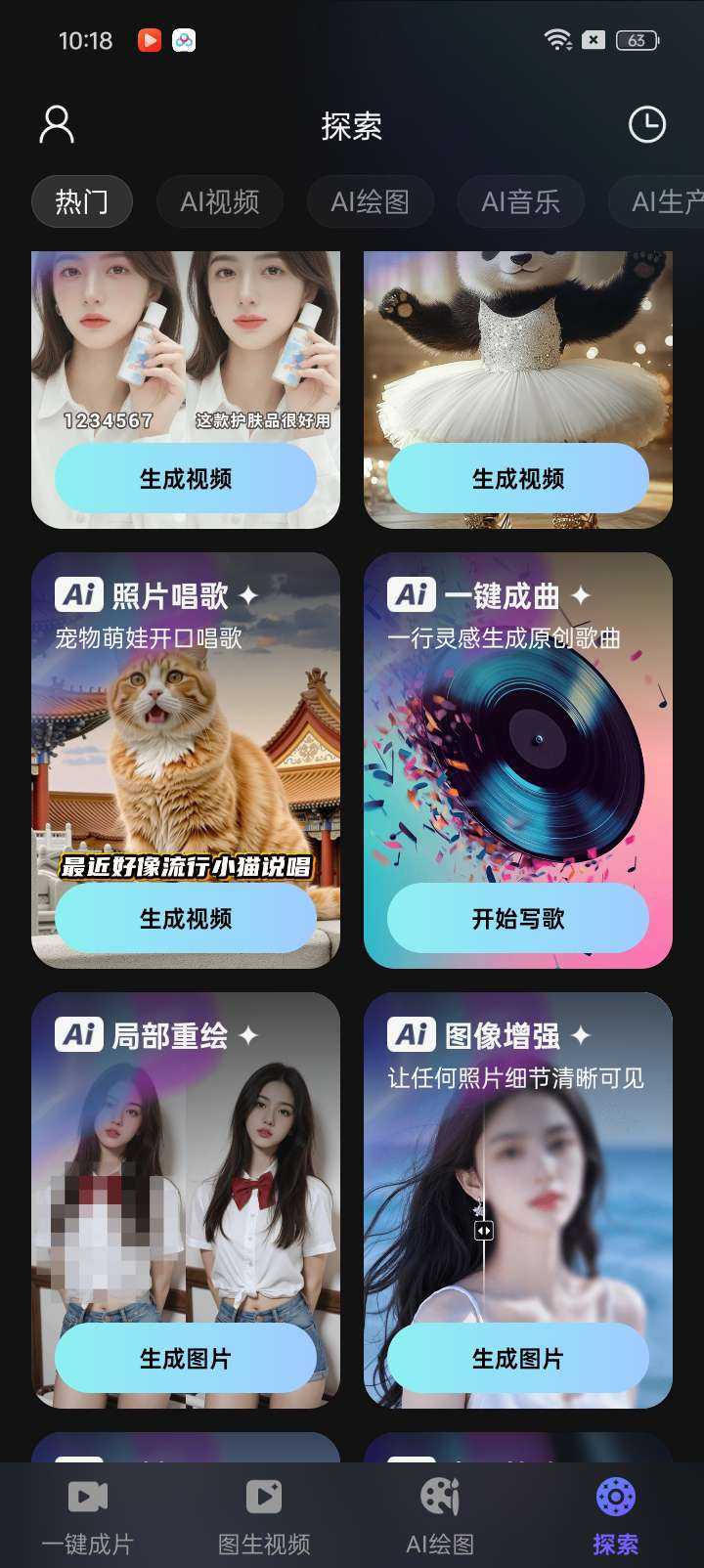Tap 生成图片 under 图像增强
The height and width of the screenshot is (1568, 704).
[518, 1358]
